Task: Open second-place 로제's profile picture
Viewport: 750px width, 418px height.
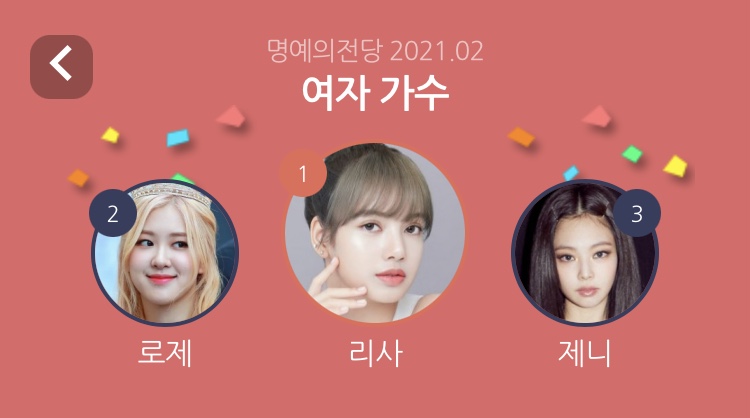Action: (166, 253)
